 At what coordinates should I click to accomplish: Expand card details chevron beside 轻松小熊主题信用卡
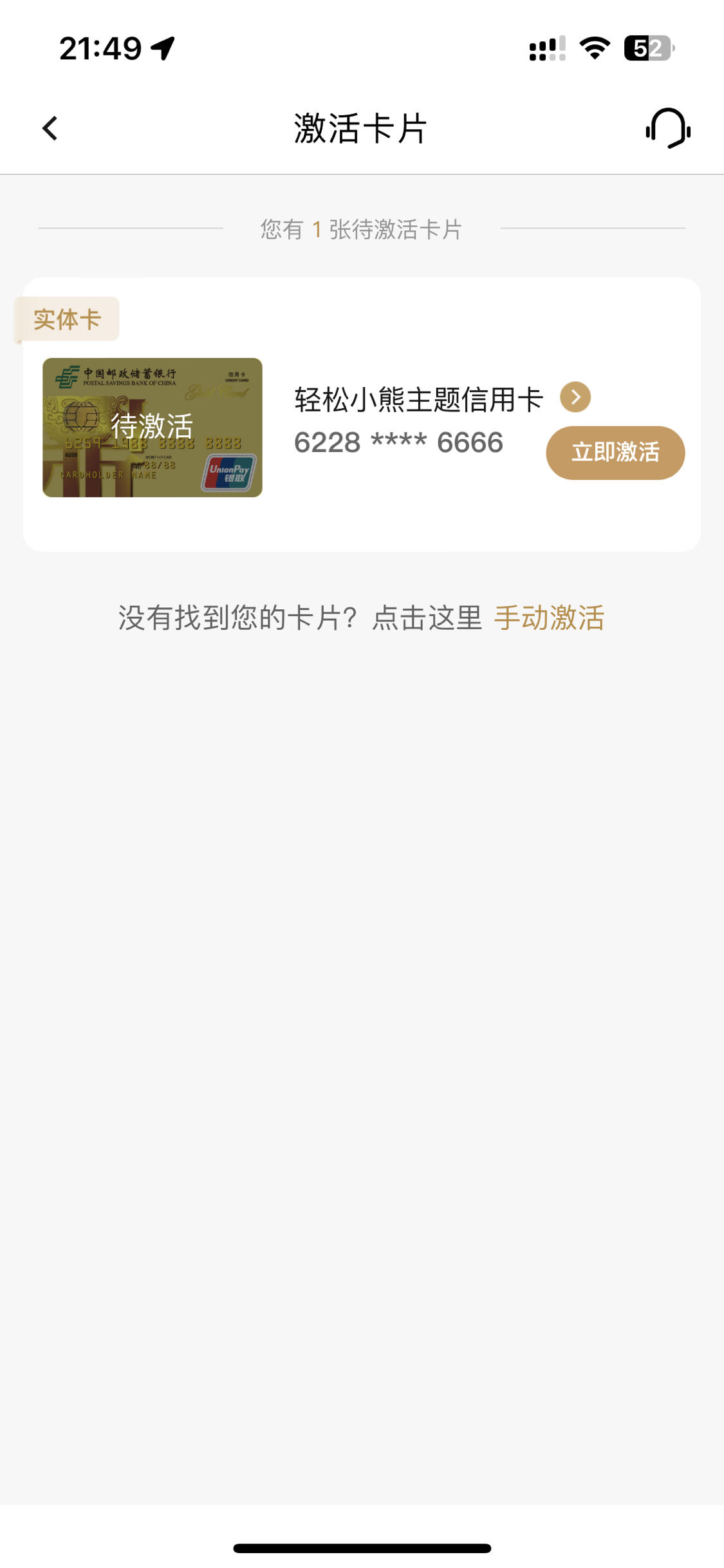coord(575,397)
